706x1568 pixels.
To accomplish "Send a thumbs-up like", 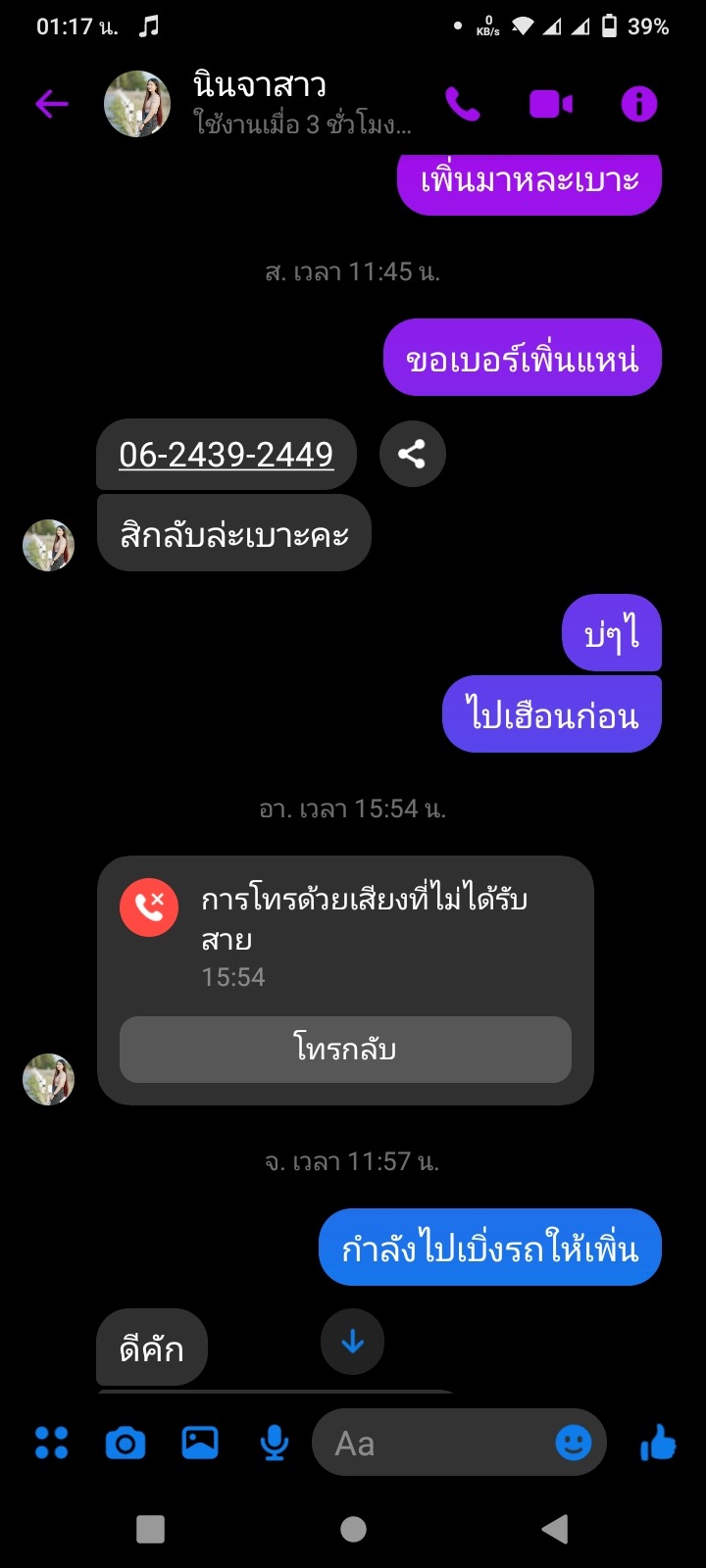I will [x=657, y=1443].
